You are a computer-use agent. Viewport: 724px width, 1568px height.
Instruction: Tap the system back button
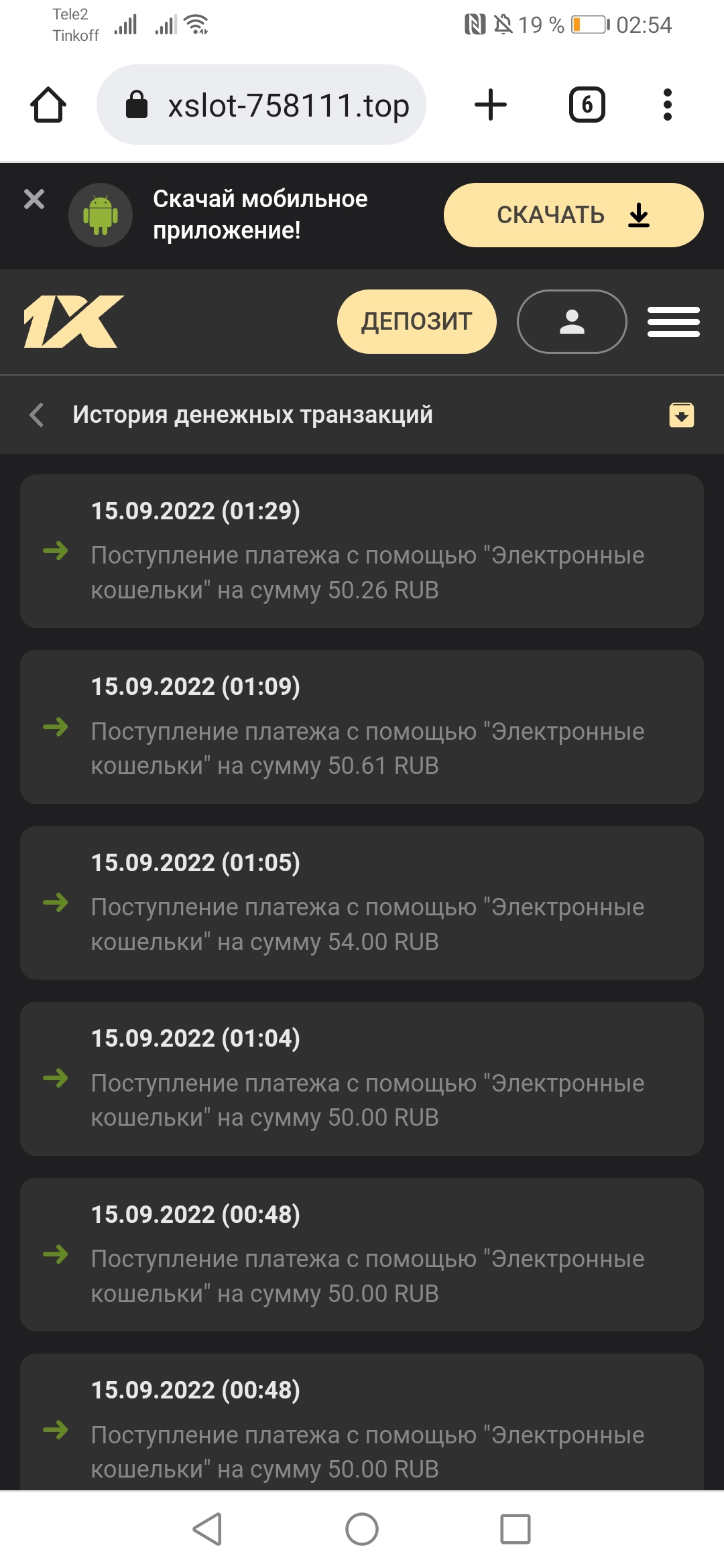click(207, 1529)
